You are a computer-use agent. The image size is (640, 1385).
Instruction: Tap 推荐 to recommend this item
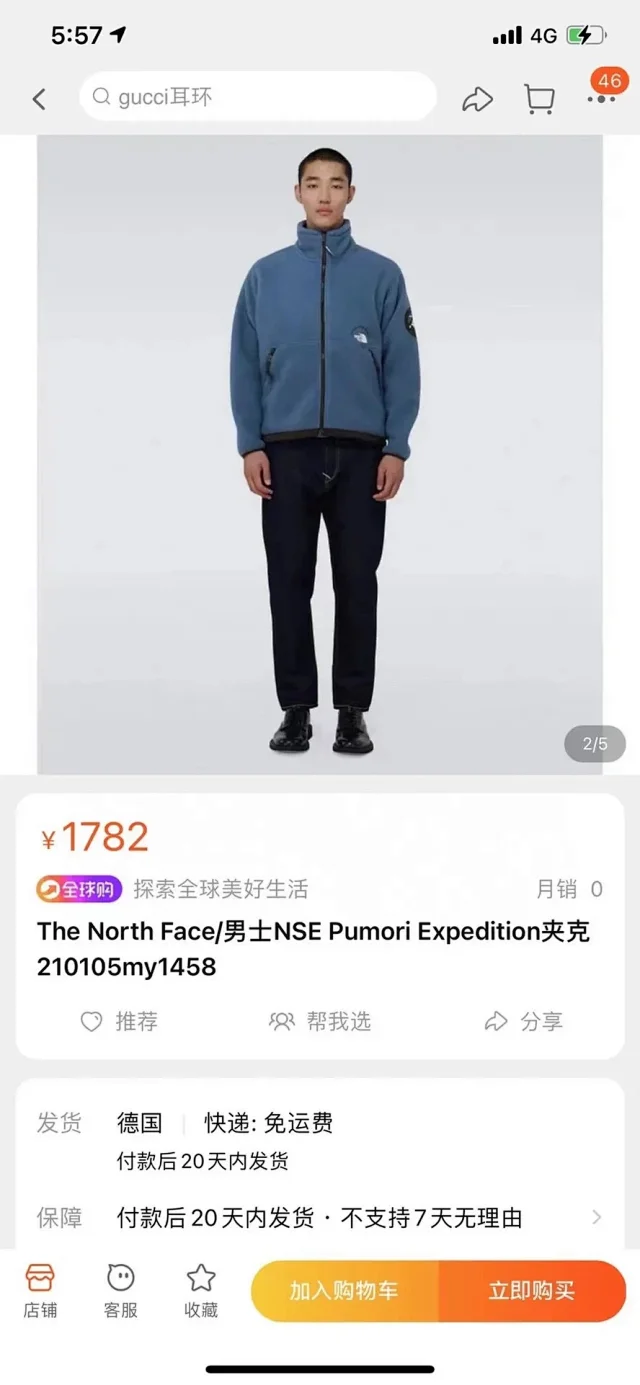(x=119, y=1021)
